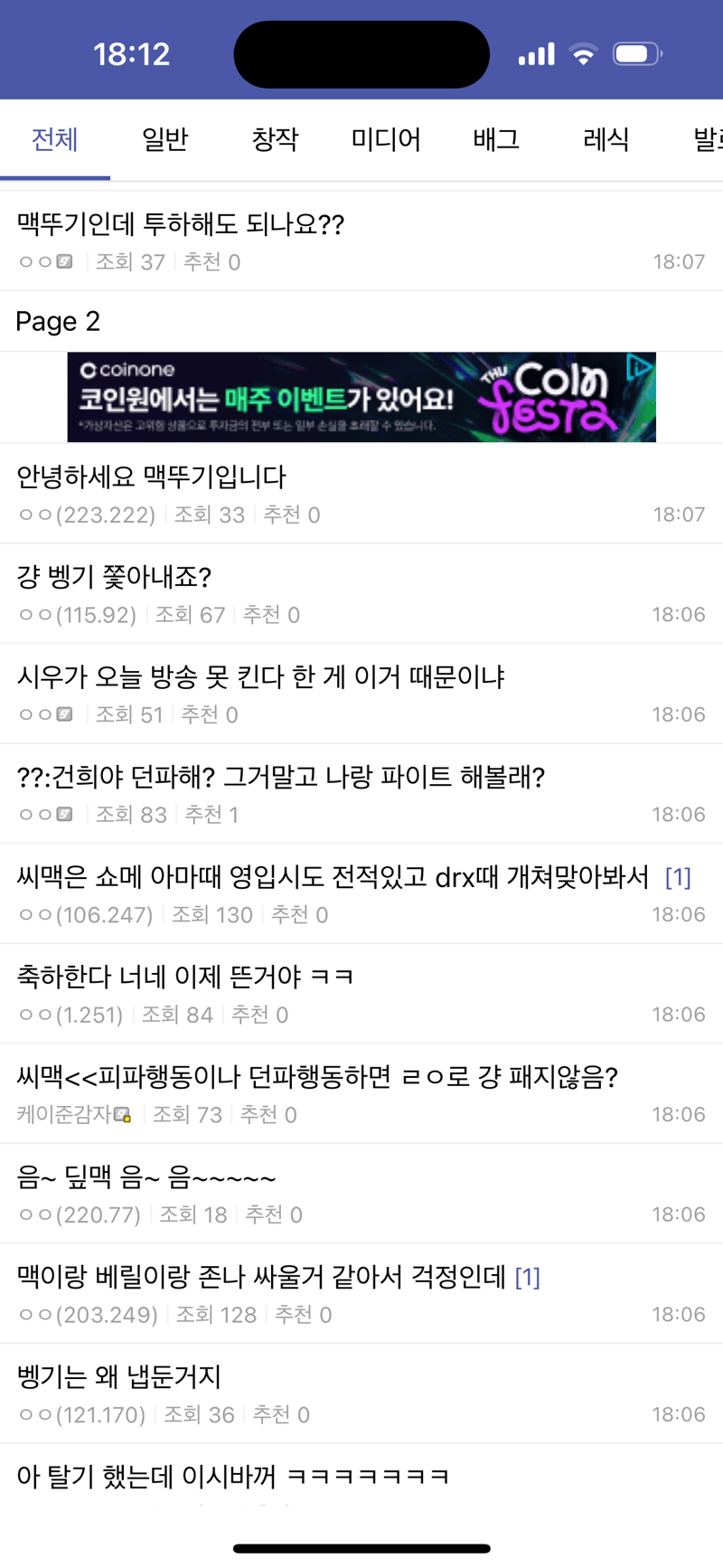Switch to the 레식 tab
723x1568 pixels.
point(606,139)
